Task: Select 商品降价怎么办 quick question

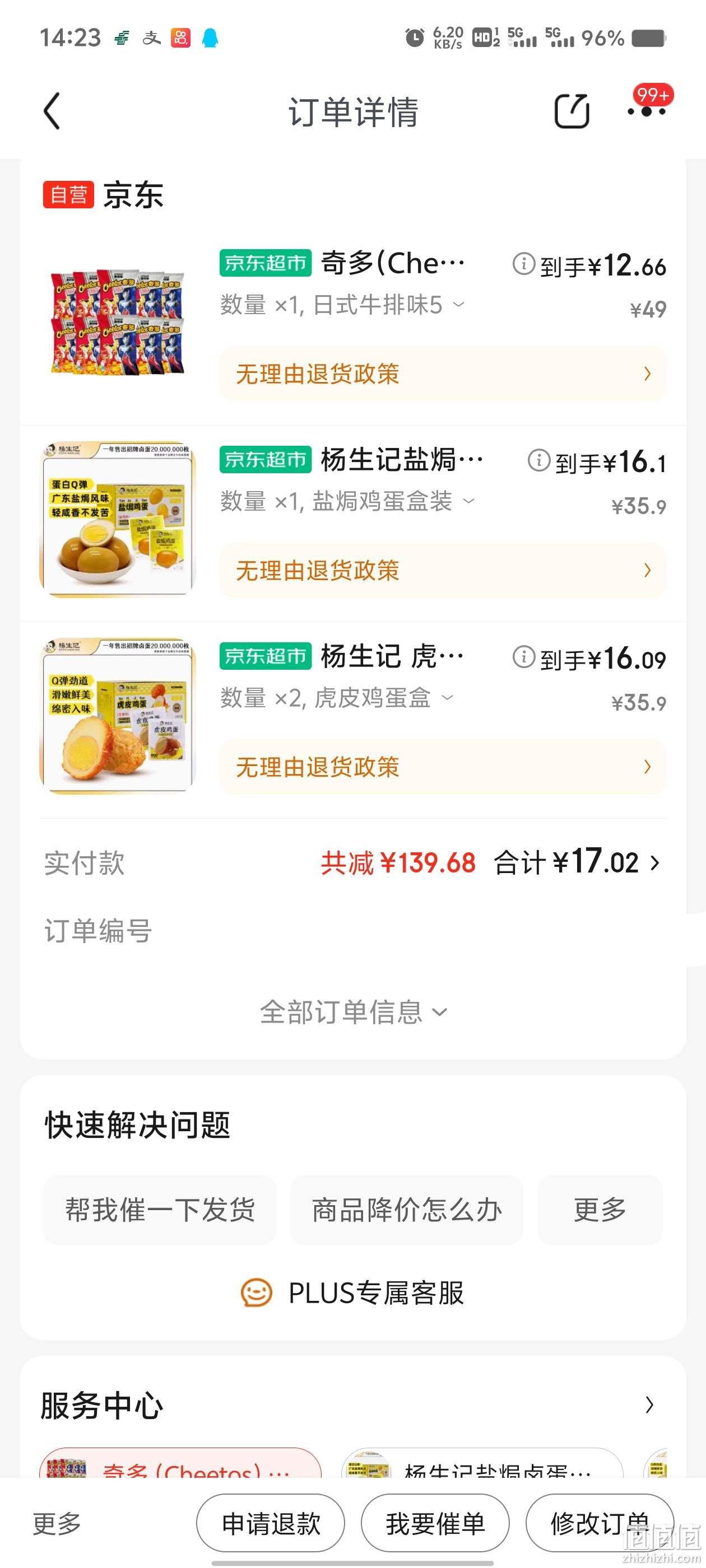Action: pos(407,1210)
